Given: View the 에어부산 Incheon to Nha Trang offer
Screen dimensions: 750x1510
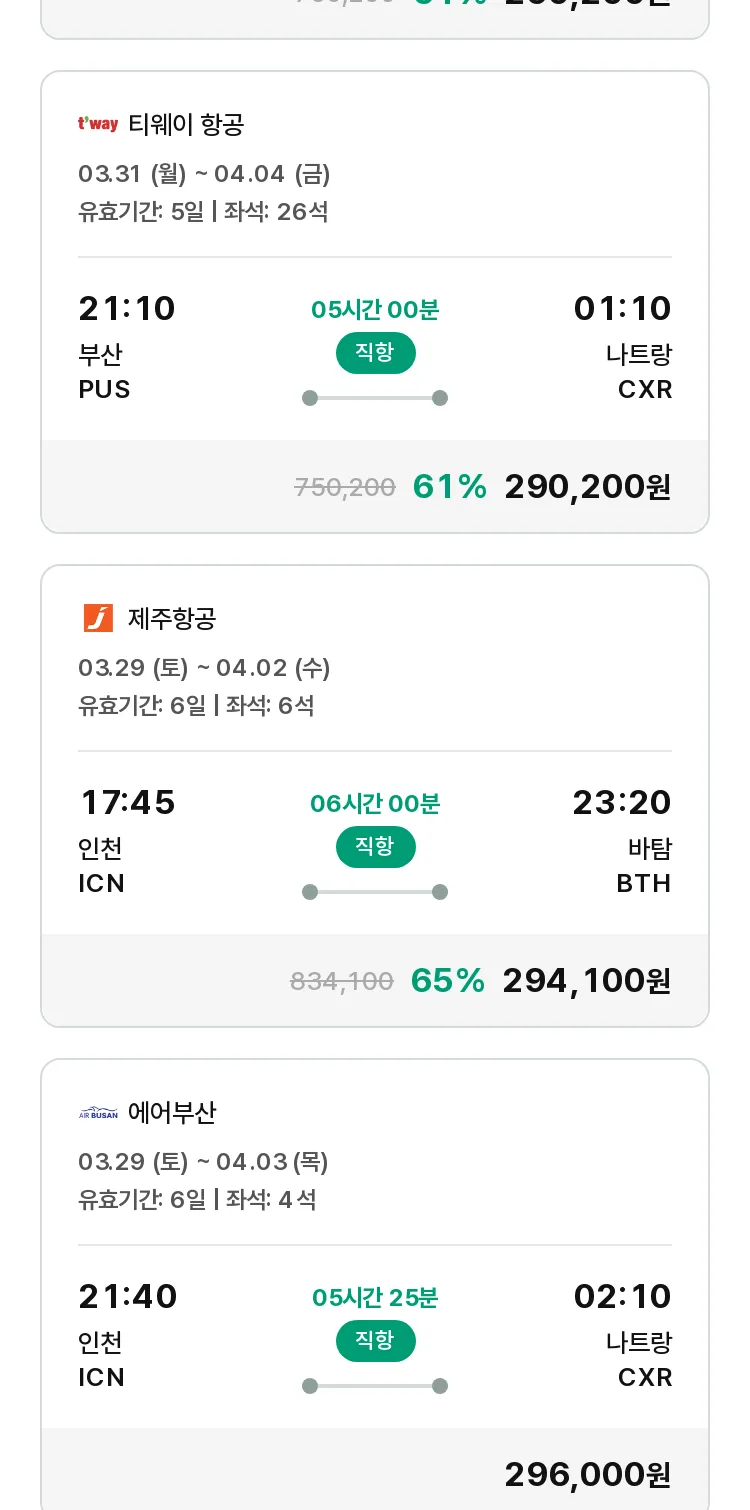Looking at the screenshot, I should 375,1284.
